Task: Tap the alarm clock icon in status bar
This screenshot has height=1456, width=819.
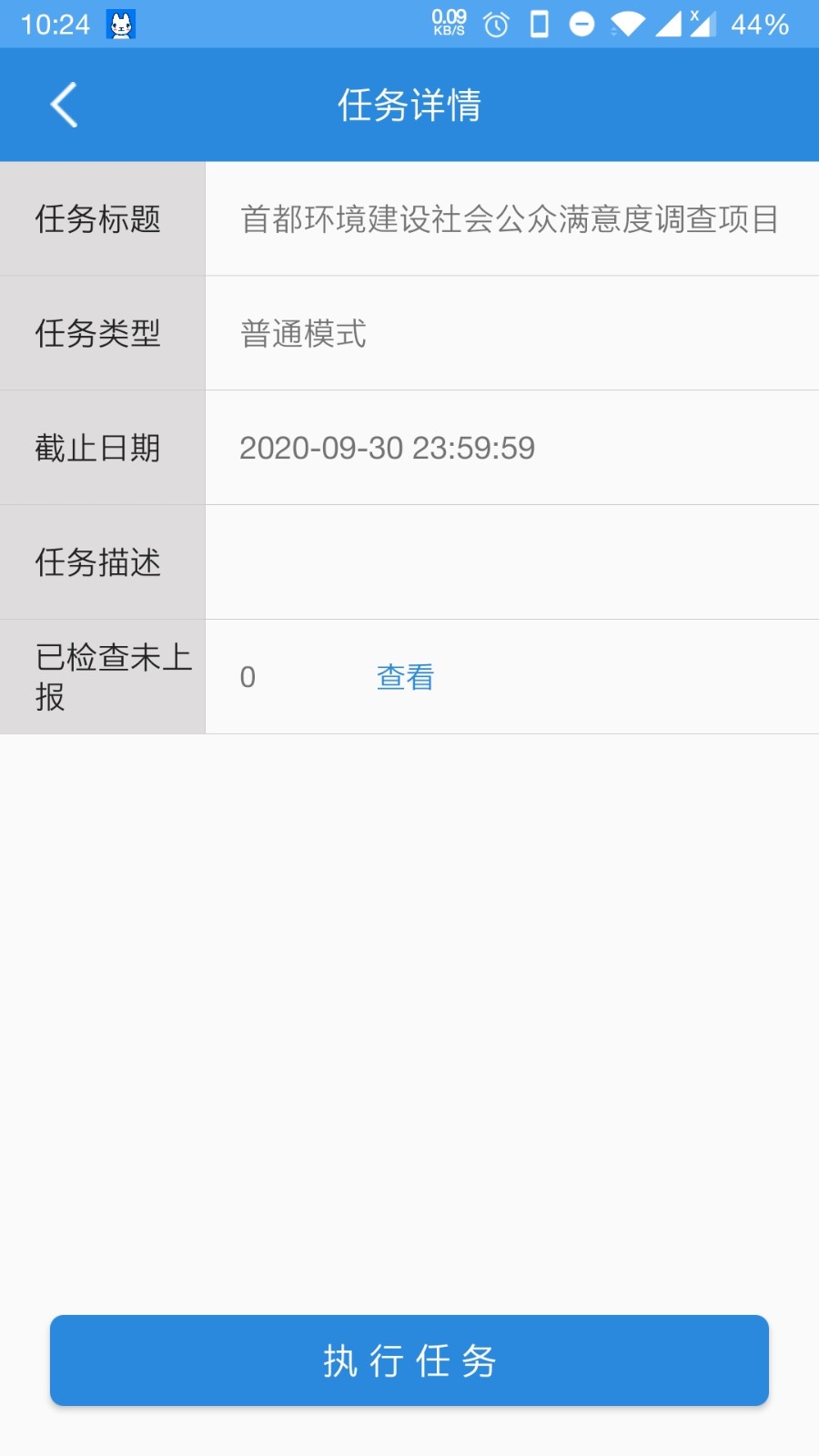Action: click(494, 25)
